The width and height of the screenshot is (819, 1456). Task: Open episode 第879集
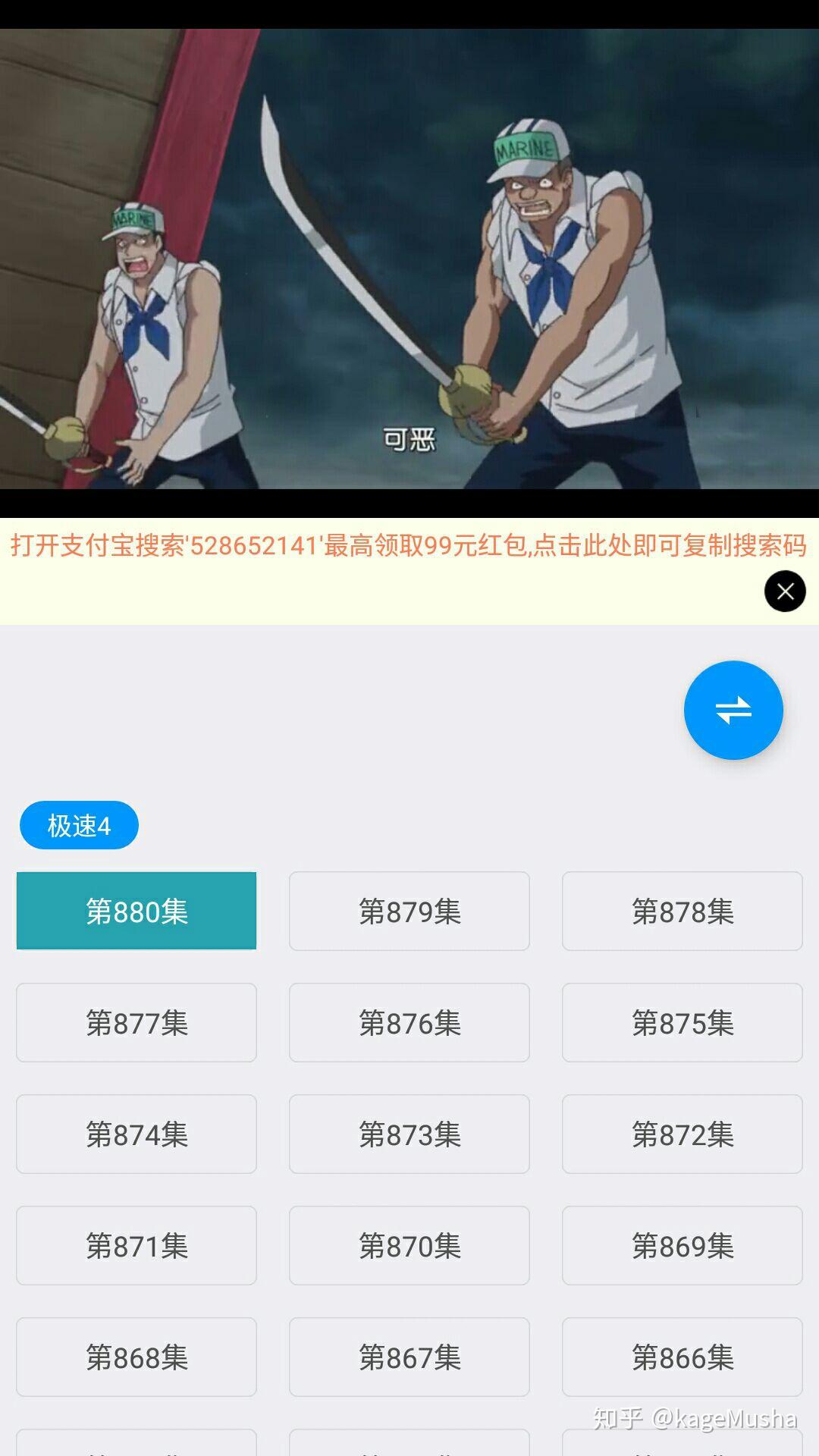tap(409, 911)
